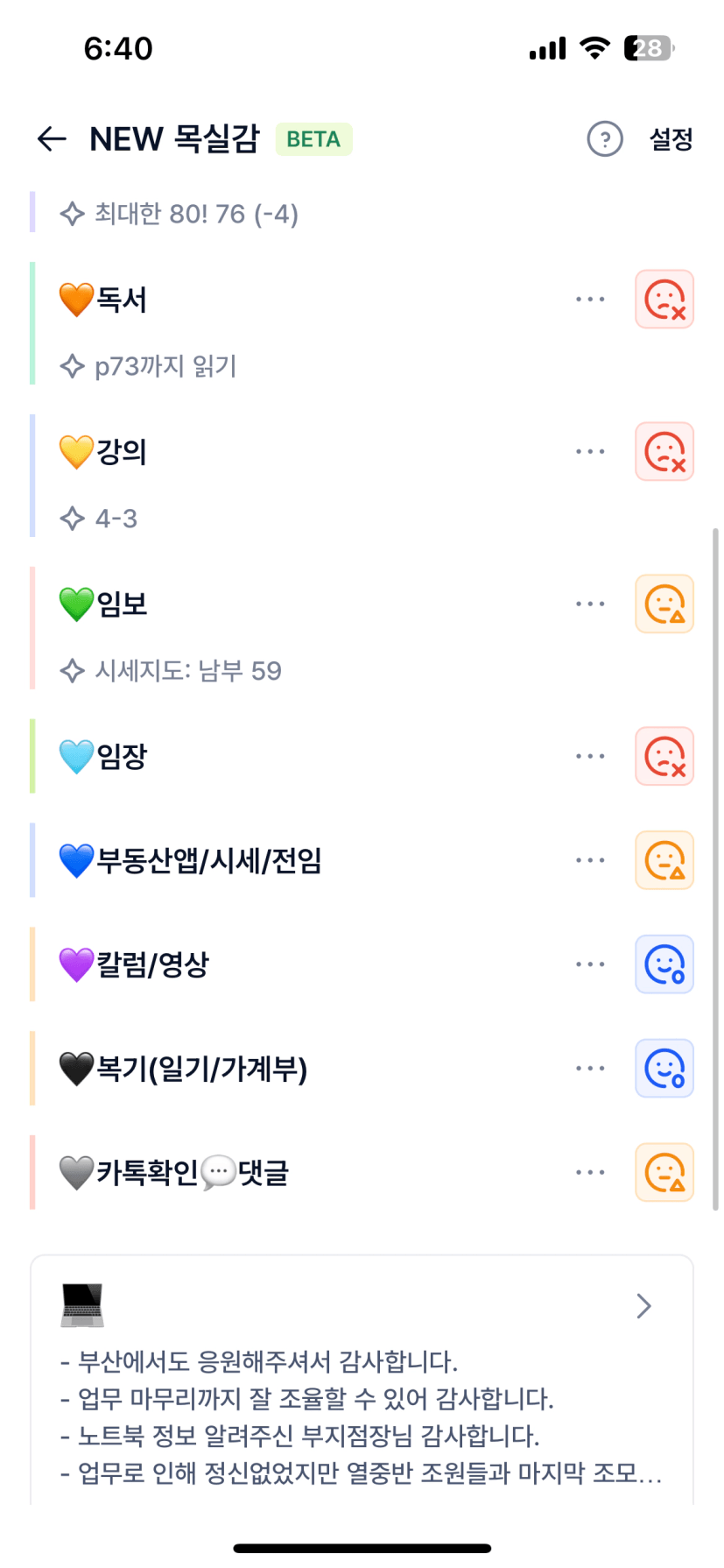Open 설정 settings
The width and height of the screenshot is (724, 1568).
point(671,138)
